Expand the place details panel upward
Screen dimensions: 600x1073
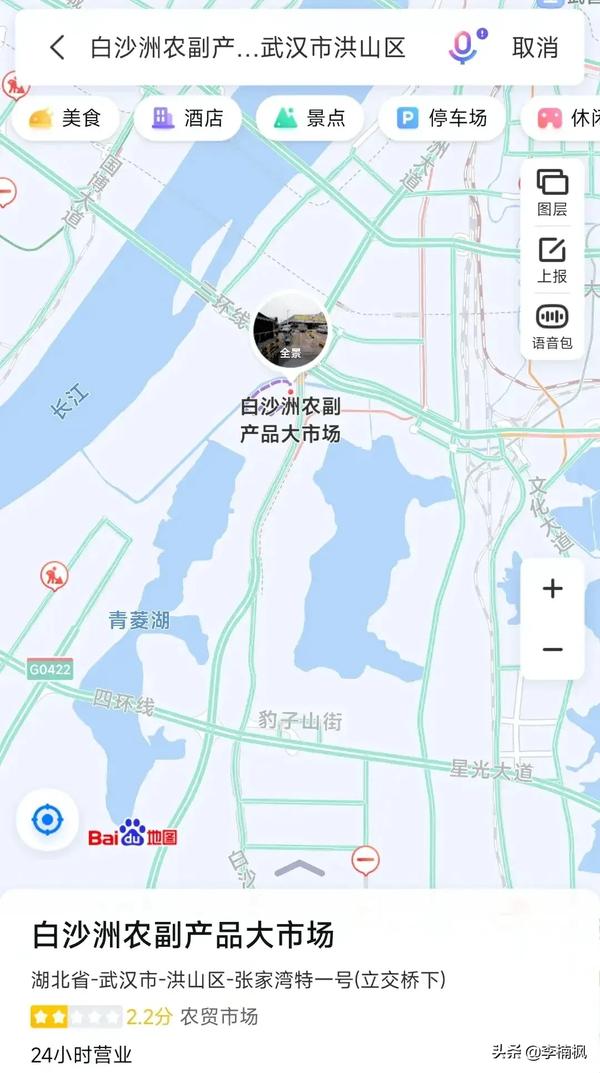click(x=299, y=868)
